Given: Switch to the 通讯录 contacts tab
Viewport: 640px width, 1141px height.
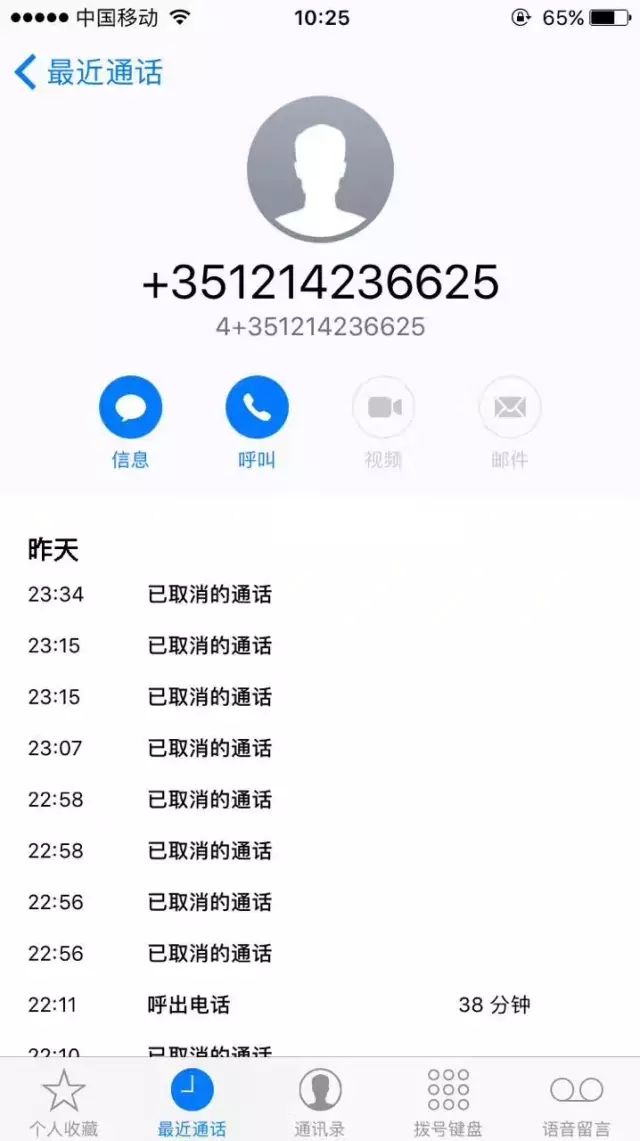Looking at the screenshot, I should click(x=320, y=1102).
